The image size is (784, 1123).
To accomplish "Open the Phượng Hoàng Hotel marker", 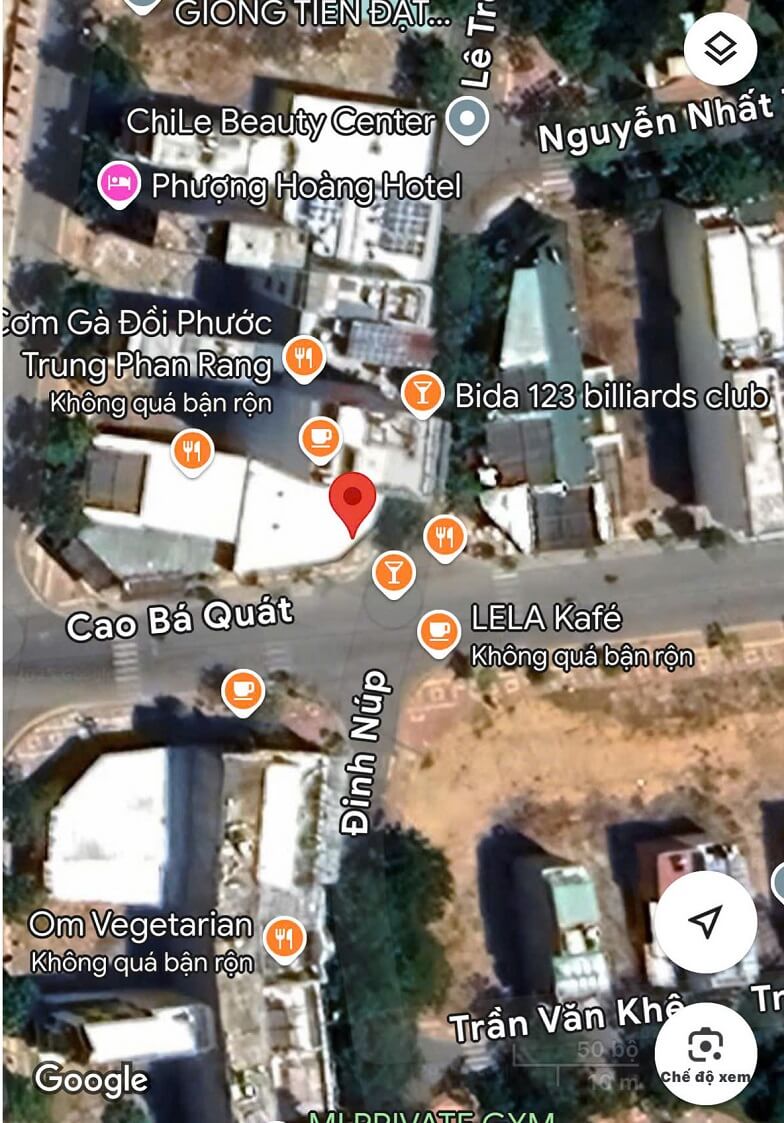I will [x=119, y=185].
